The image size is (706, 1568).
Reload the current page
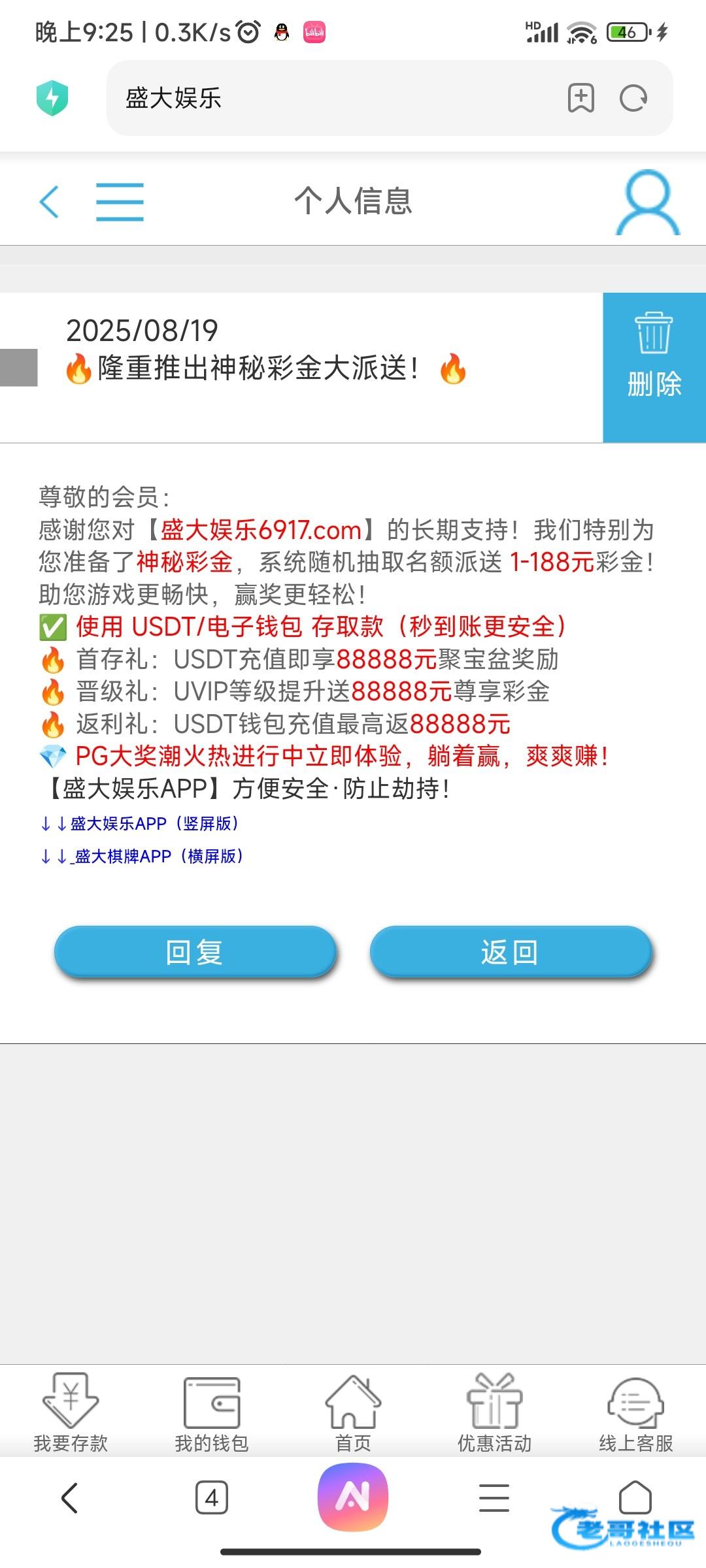(x=633, y=99)
